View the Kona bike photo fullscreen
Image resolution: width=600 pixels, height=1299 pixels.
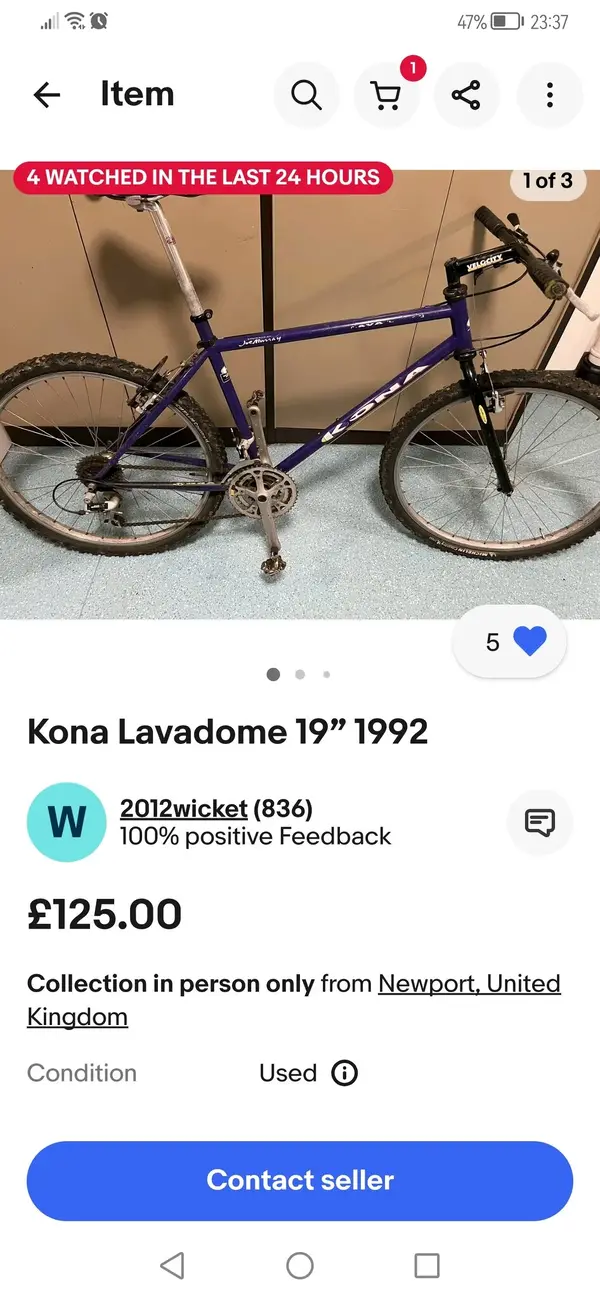coord(300,400)
